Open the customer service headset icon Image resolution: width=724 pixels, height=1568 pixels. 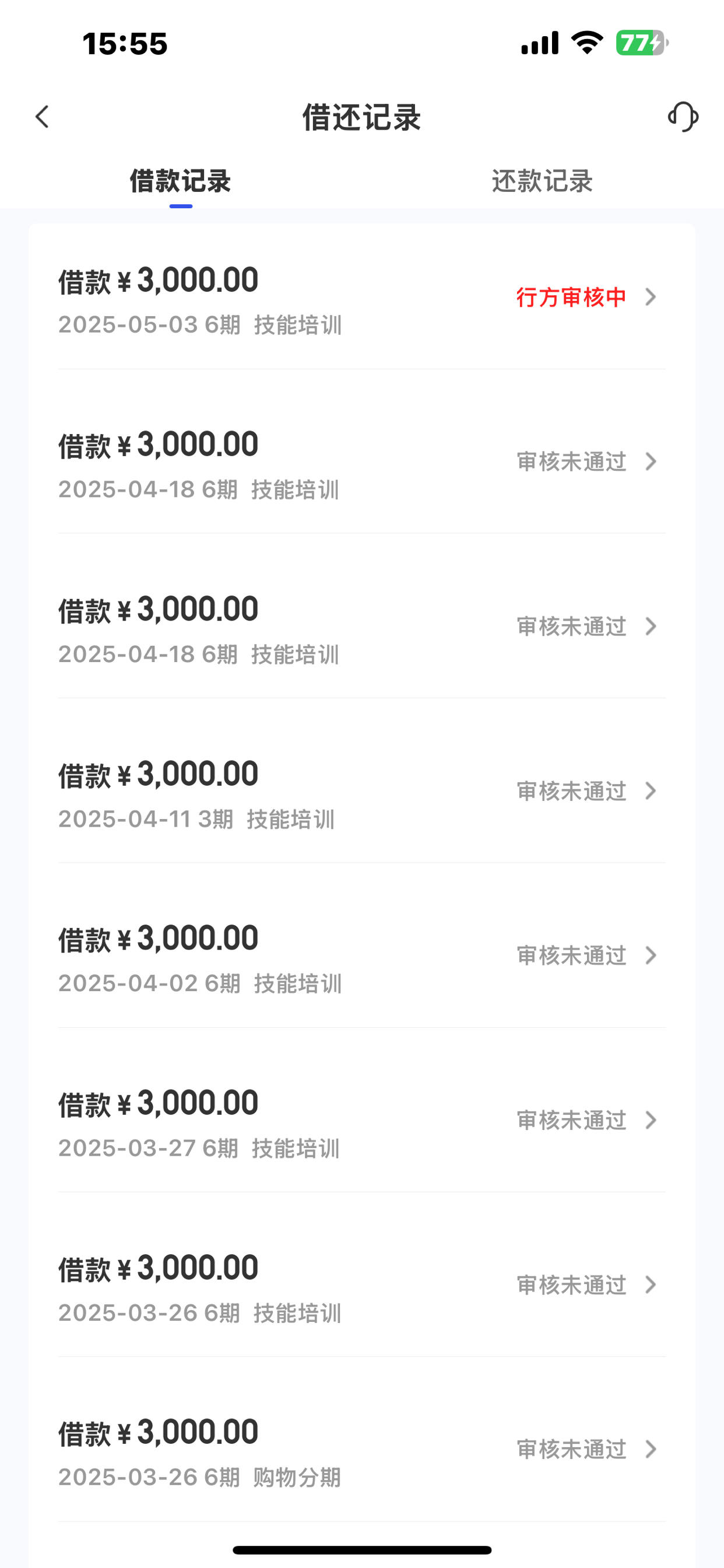[683, 117]
